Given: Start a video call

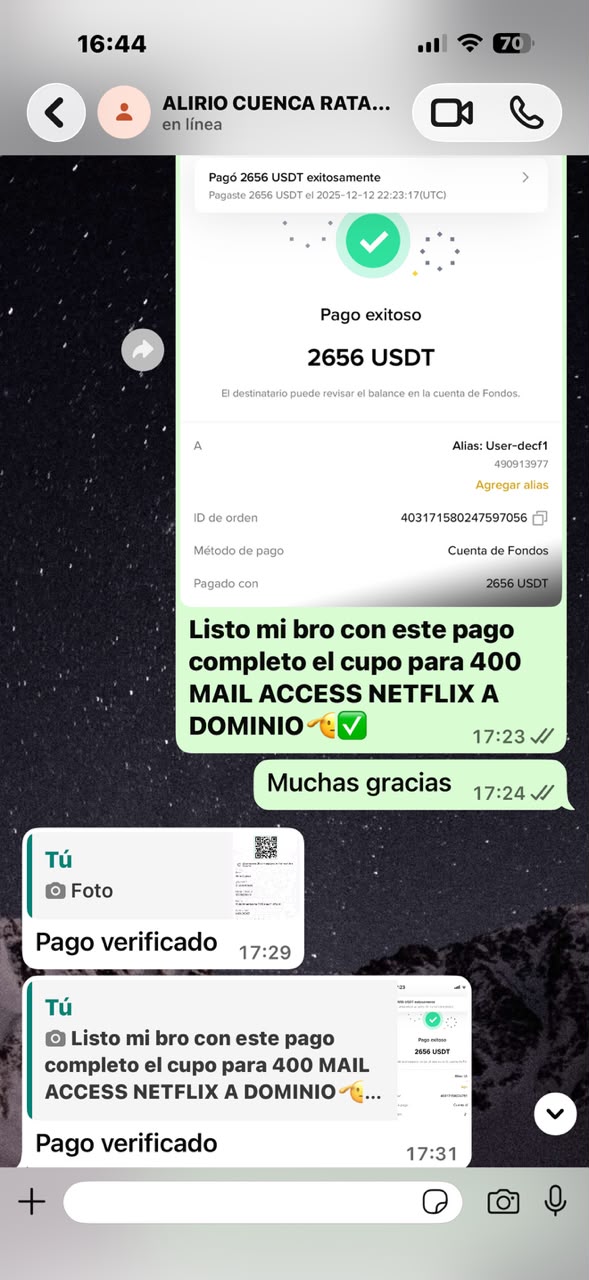Looking at the screenshot, I should [x=452, y=113].
